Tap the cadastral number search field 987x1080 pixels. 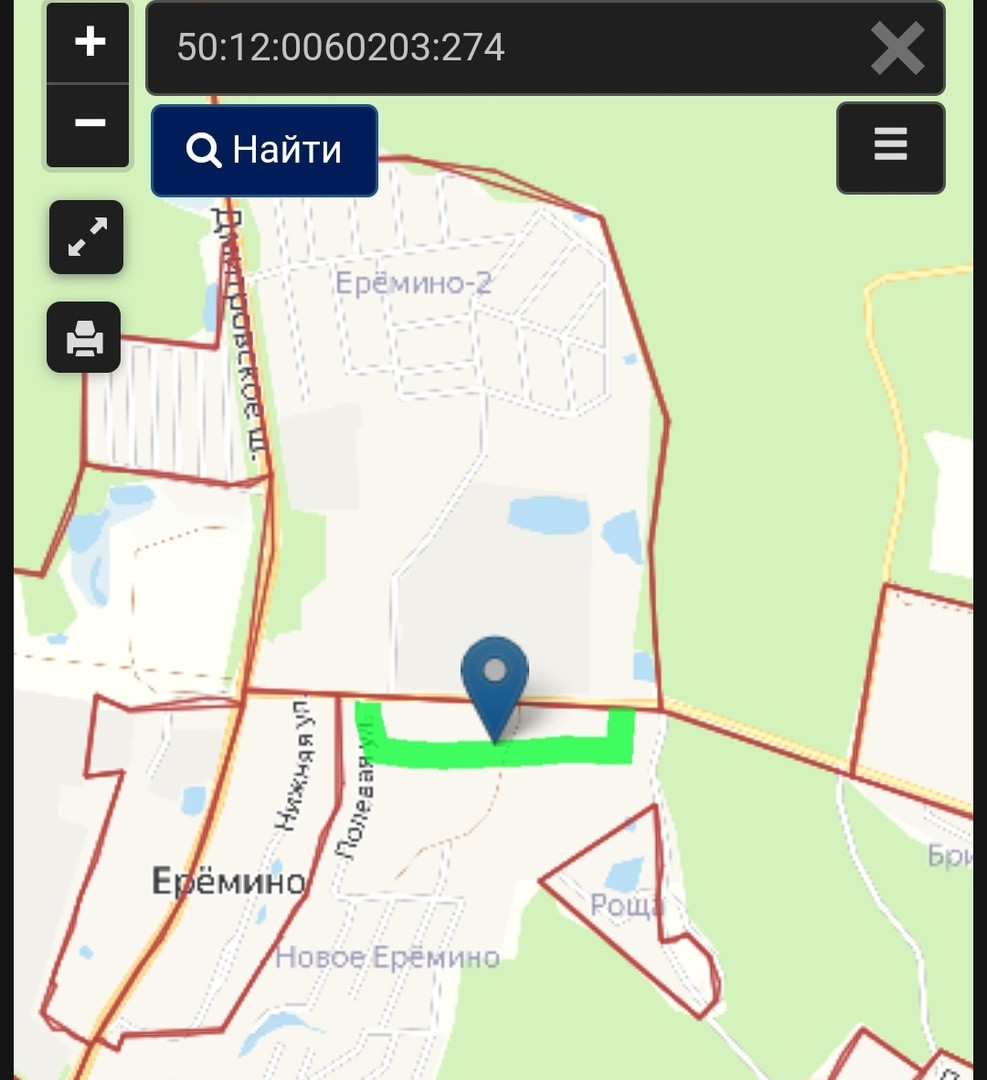pyautogui.click(x=506, y=48)
